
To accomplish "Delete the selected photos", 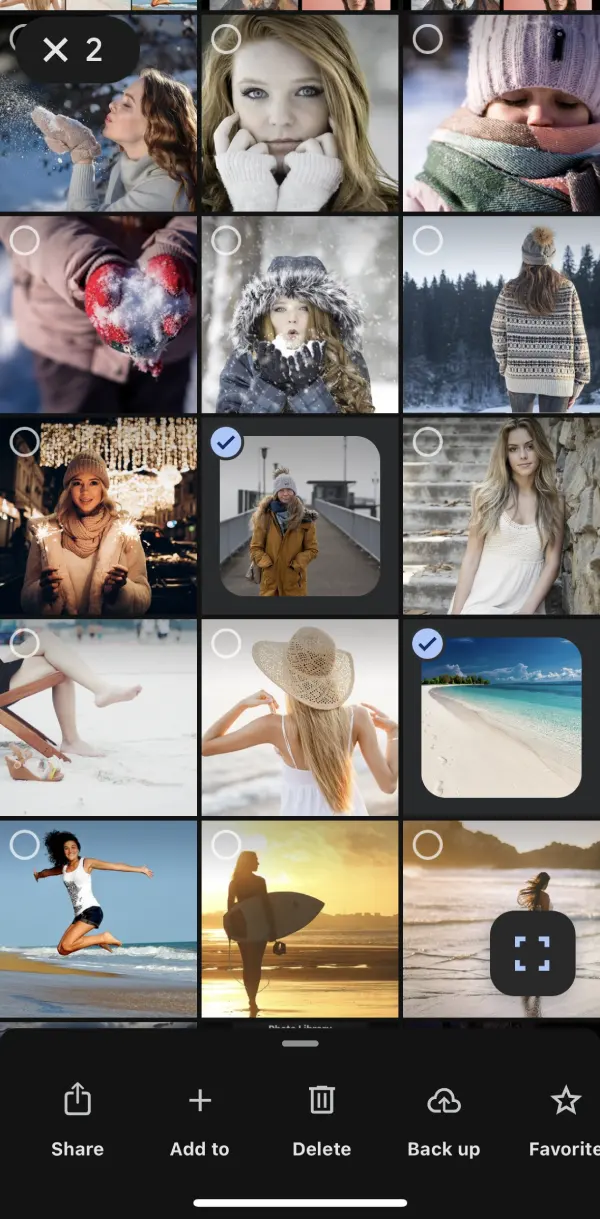I will 321,1121.
